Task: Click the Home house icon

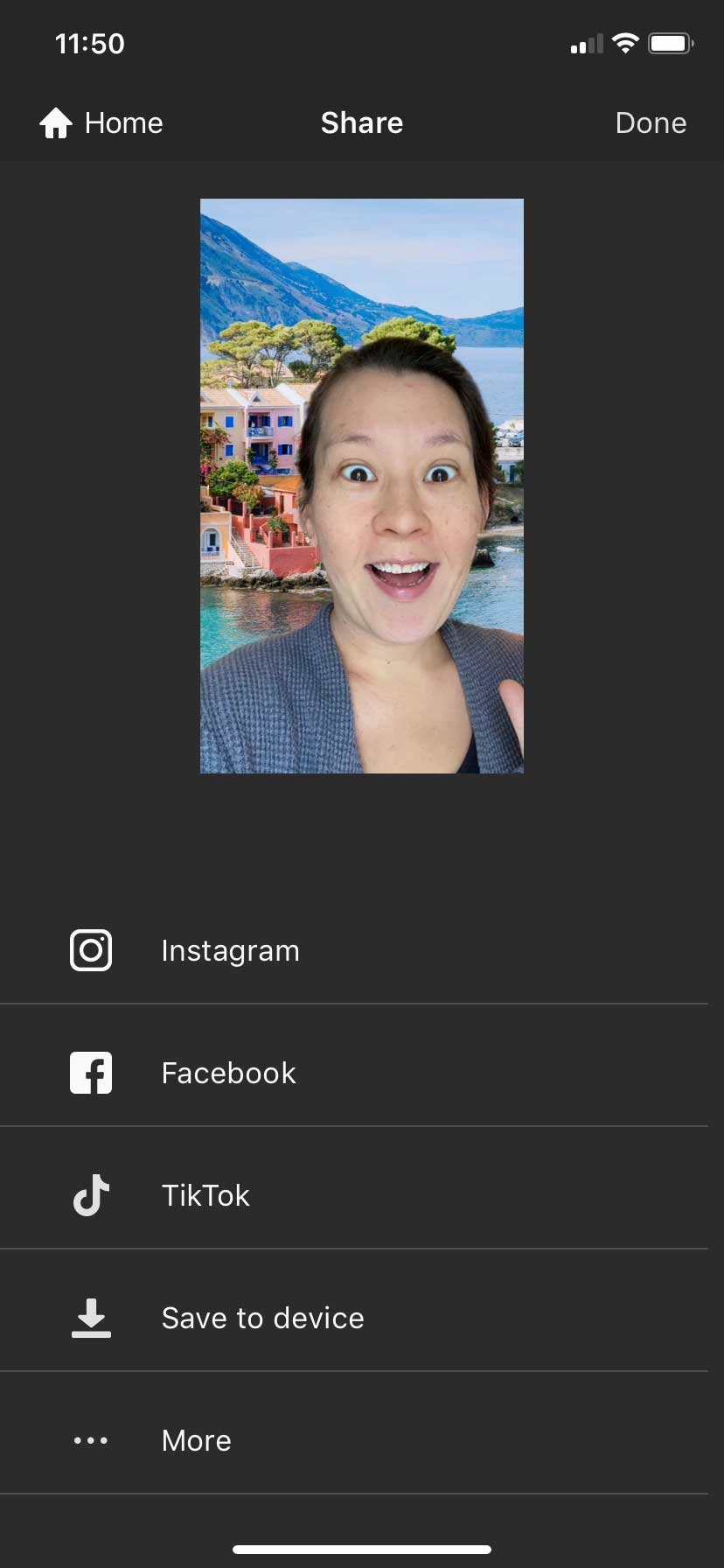Action: (x=55, y=122)
